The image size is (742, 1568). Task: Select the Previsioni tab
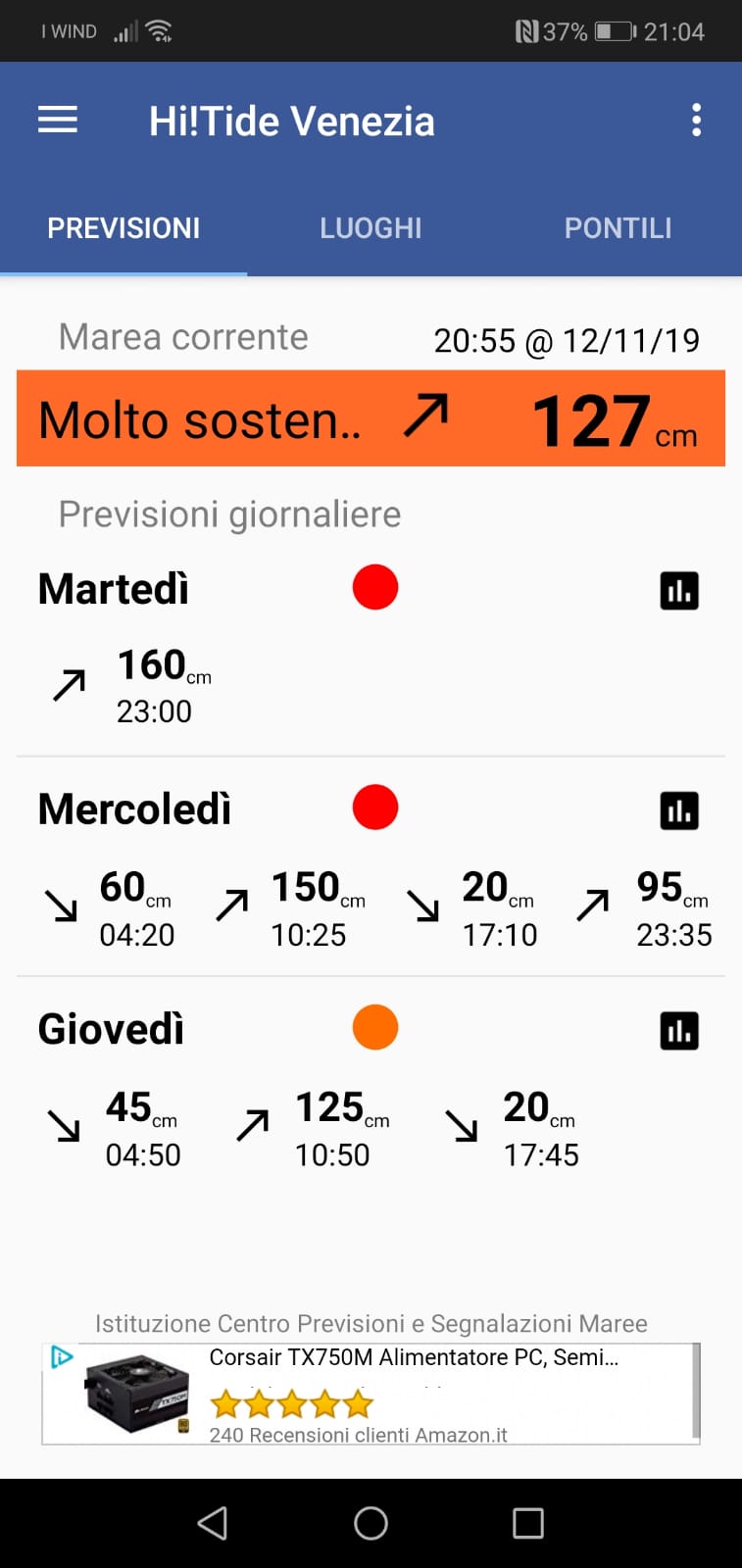124,228
